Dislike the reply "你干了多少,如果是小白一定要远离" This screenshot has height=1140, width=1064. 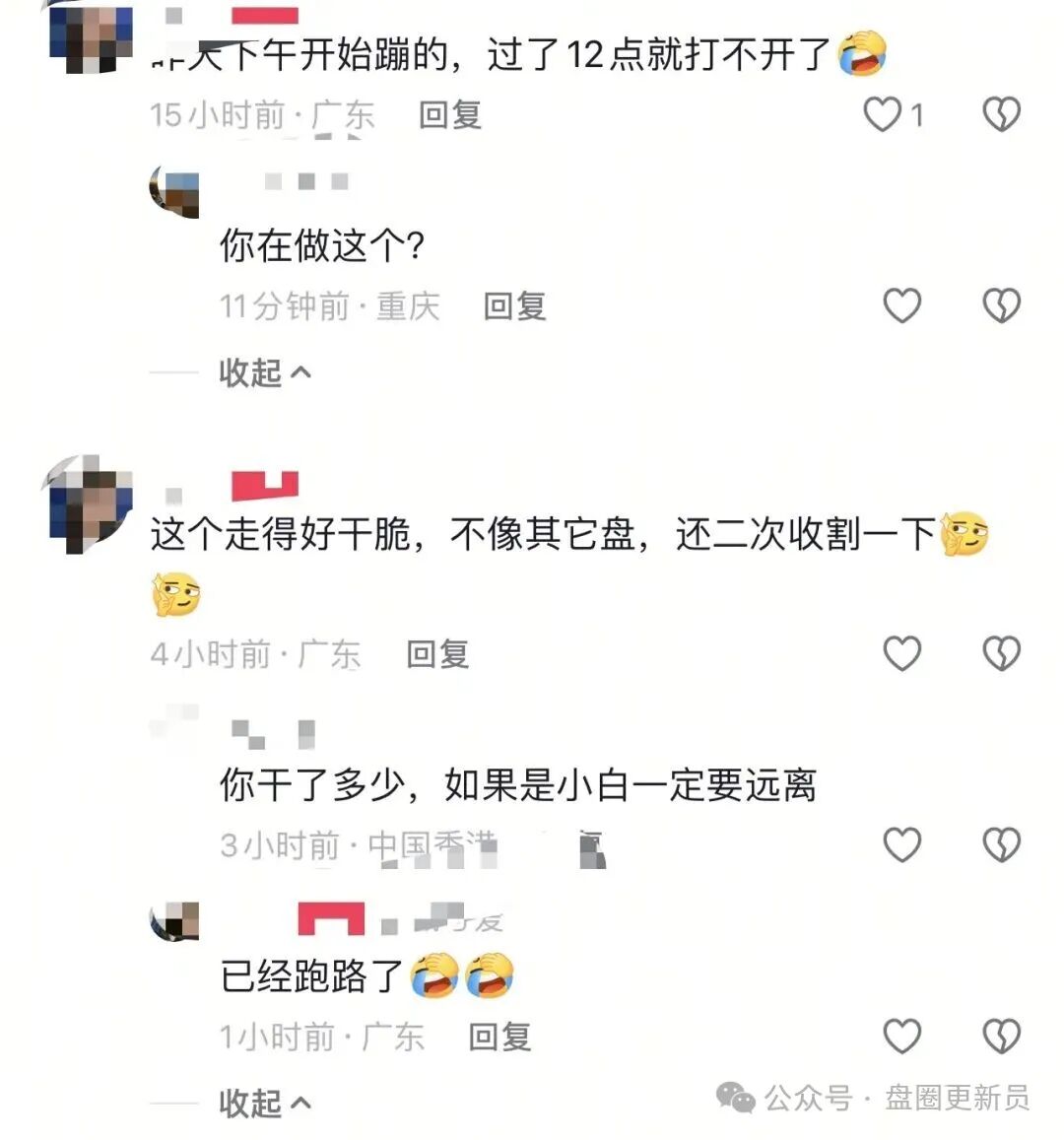(x=1001, y=844)
